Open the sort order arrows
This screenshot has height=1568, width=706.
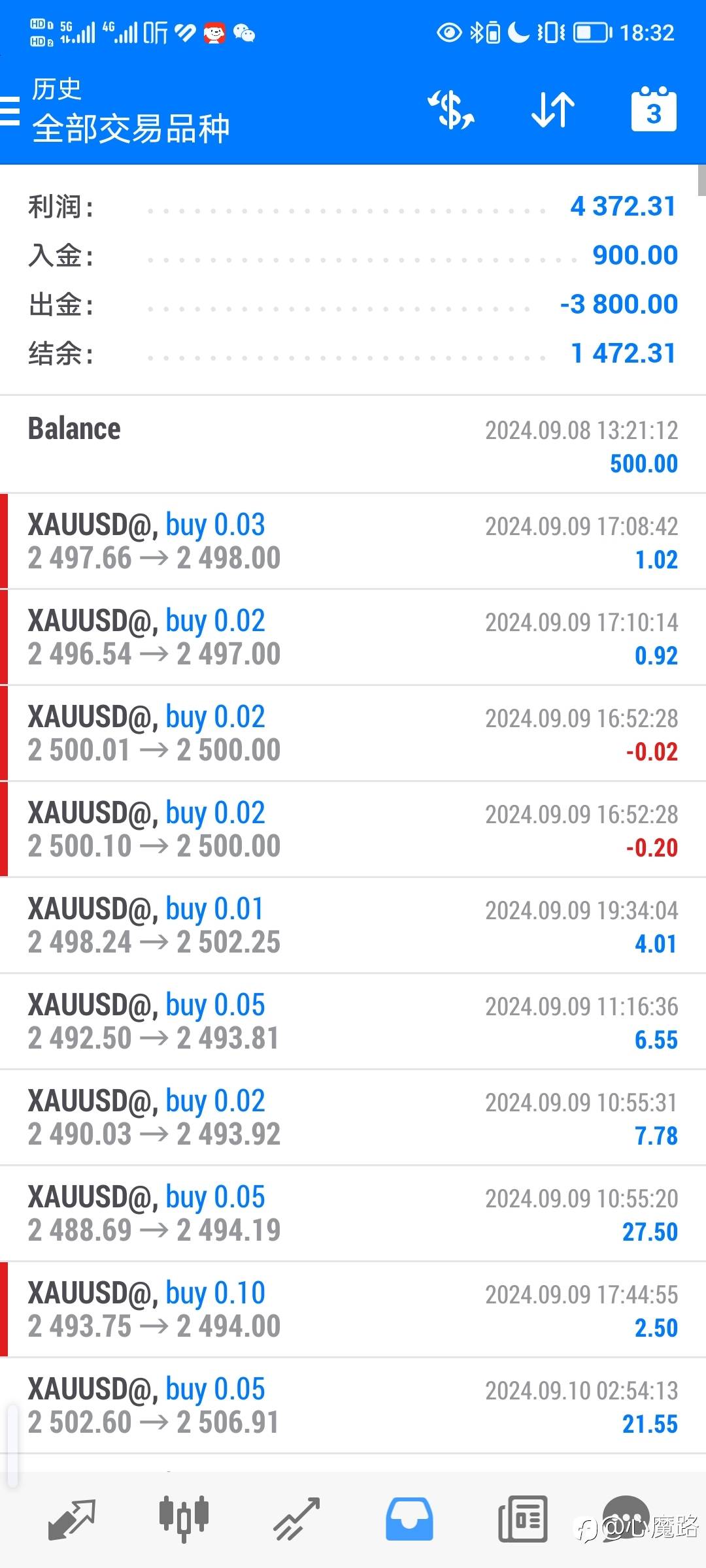552,109
